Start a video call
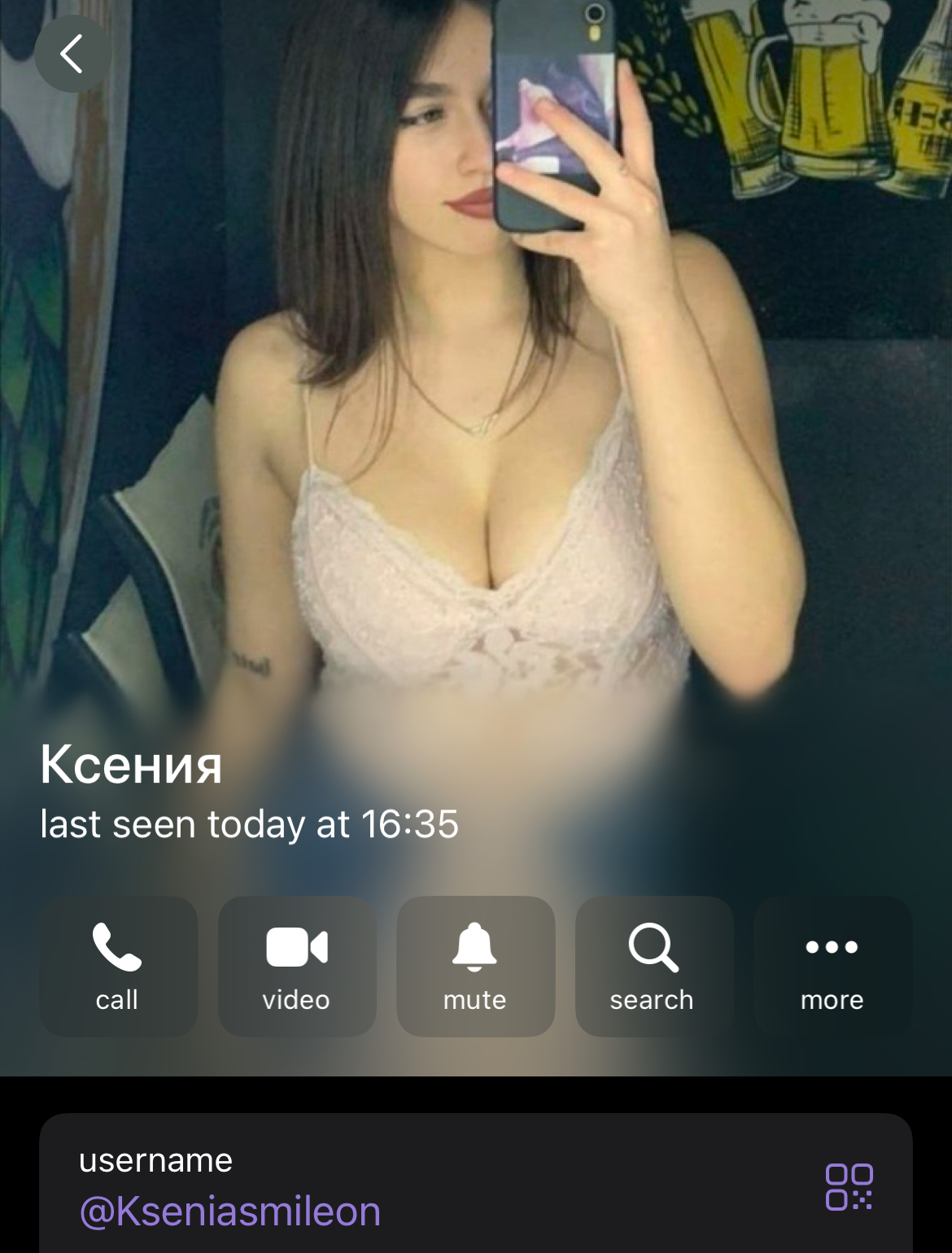 [x=296, y=966]
